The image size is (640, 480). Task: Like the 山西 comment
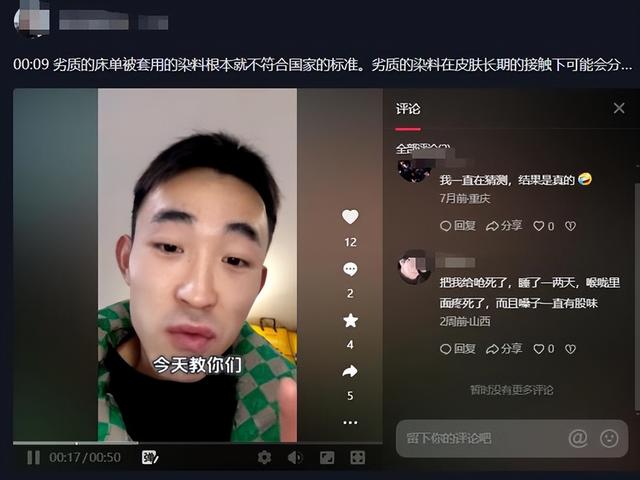[x=543, y=349]
